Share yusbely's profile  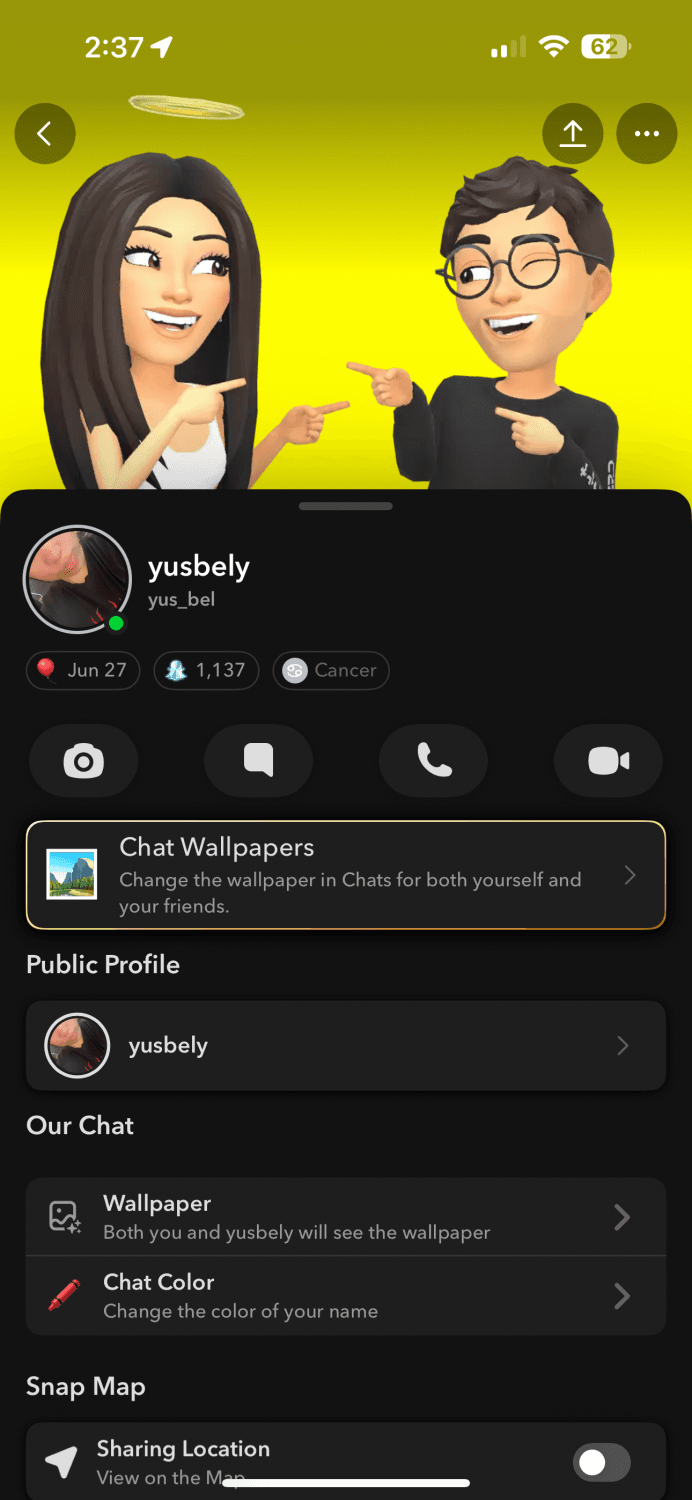click(x=572, y=134)
